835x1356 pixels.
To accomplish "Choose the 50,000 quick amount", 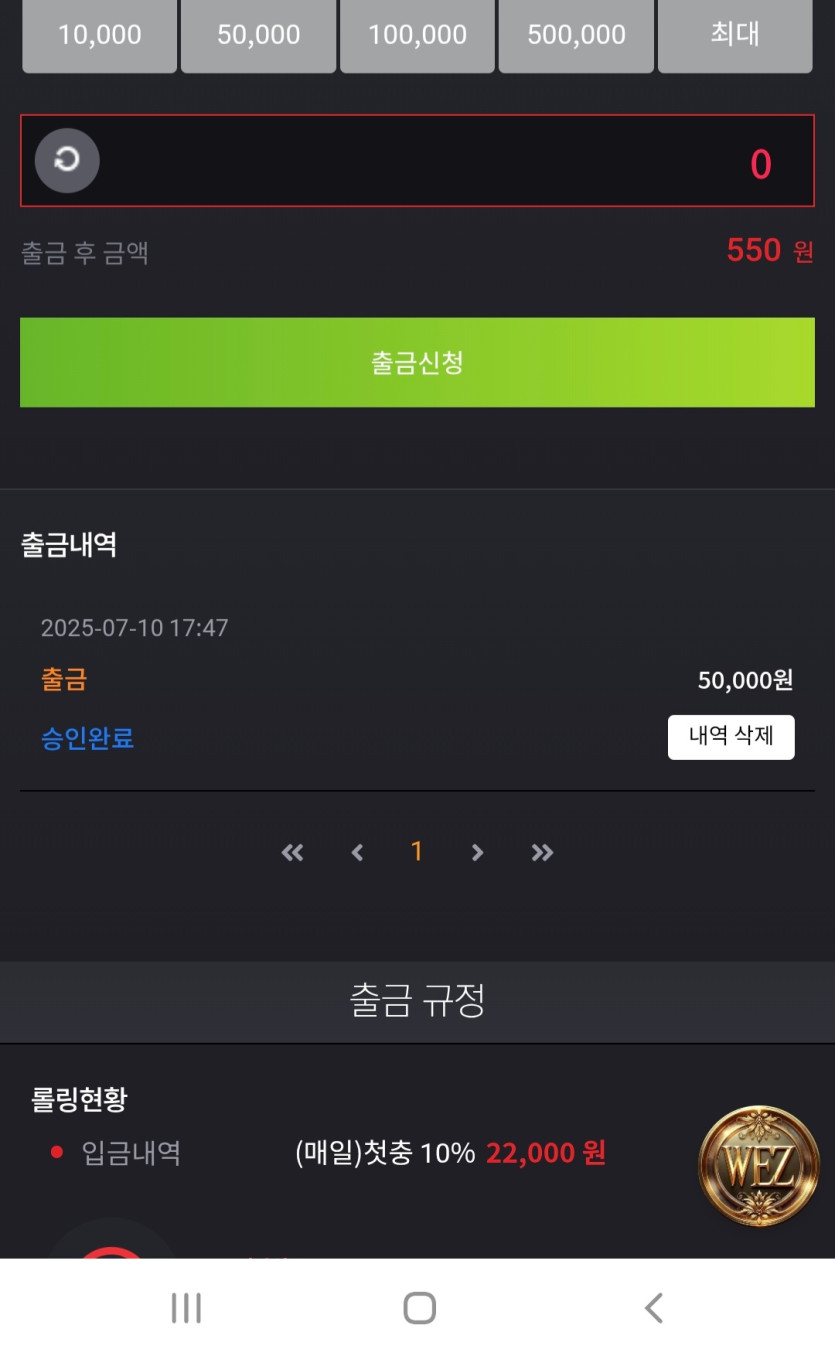I will (x=259, y=35).
